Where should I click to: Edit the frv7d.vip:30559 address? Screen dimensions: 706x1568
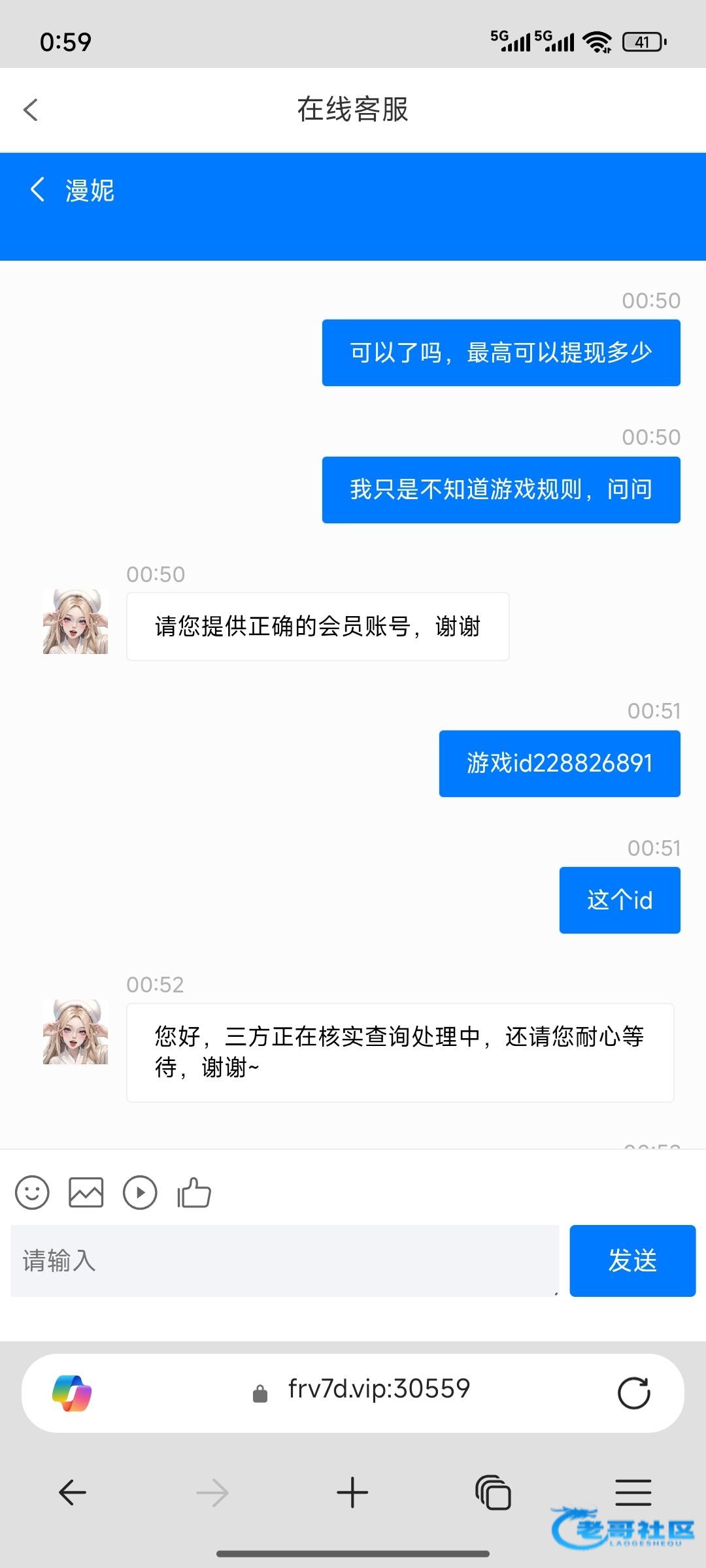(x=378, y=1389)
